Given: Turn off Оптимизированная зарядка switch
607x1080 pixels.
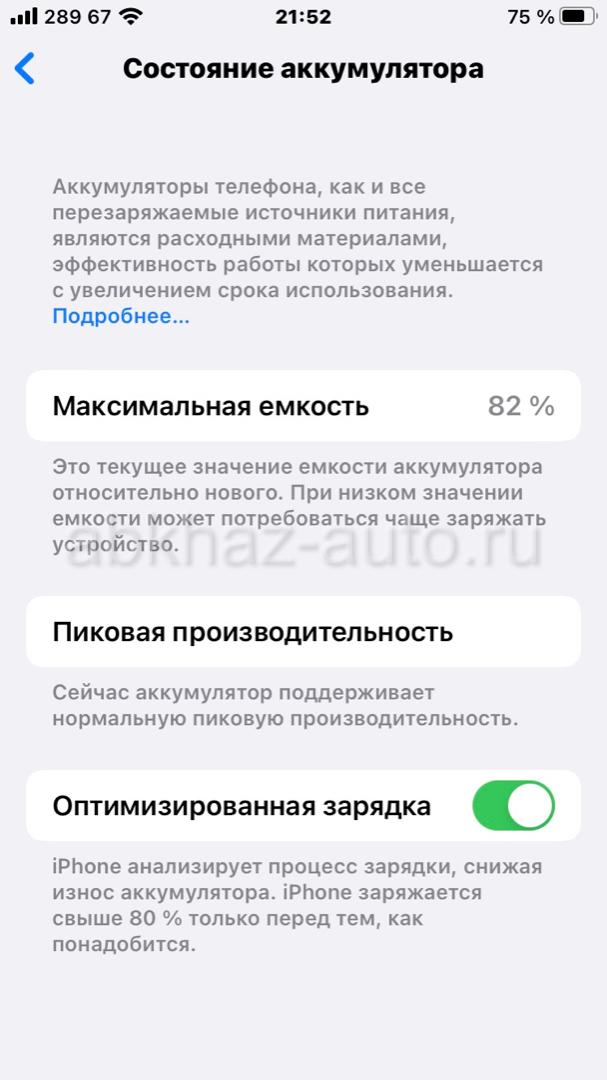Looking at the screenshot, I should coord(513,805).
